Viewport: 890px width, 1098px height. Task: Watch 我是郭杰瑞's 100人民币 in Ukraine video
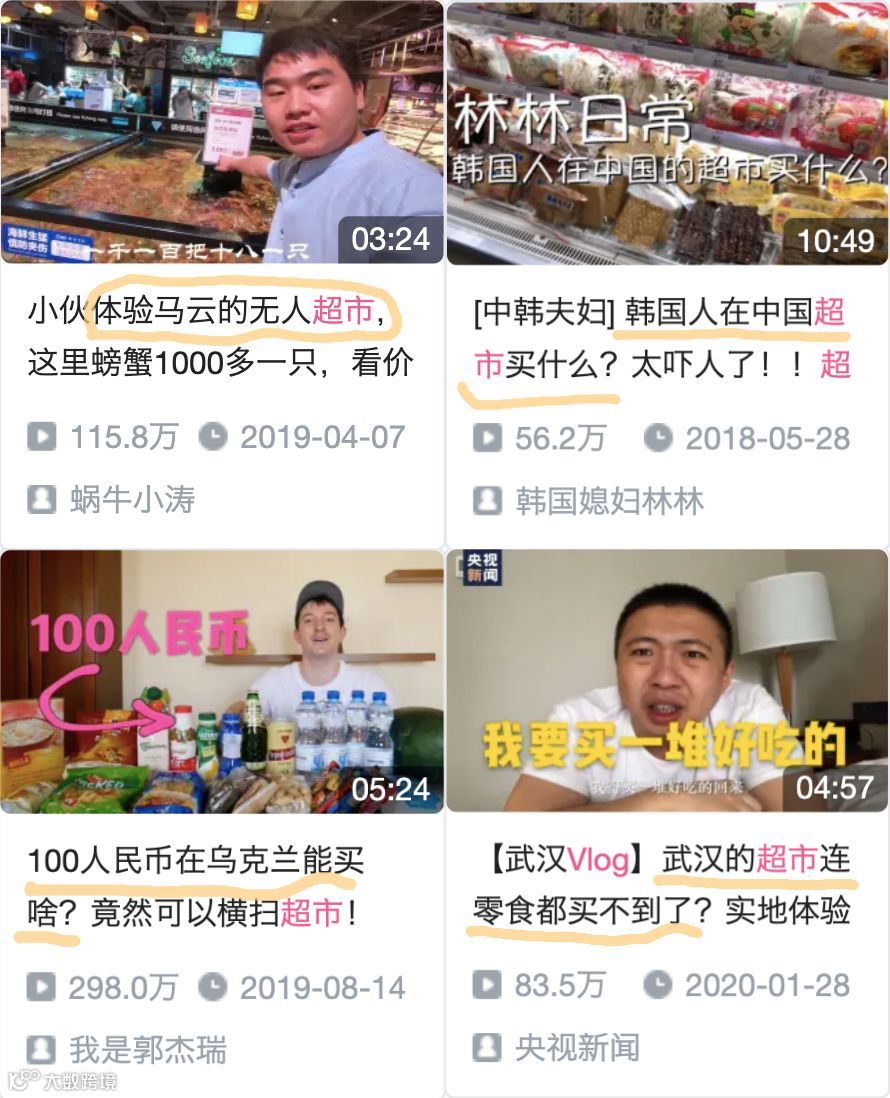221,680
